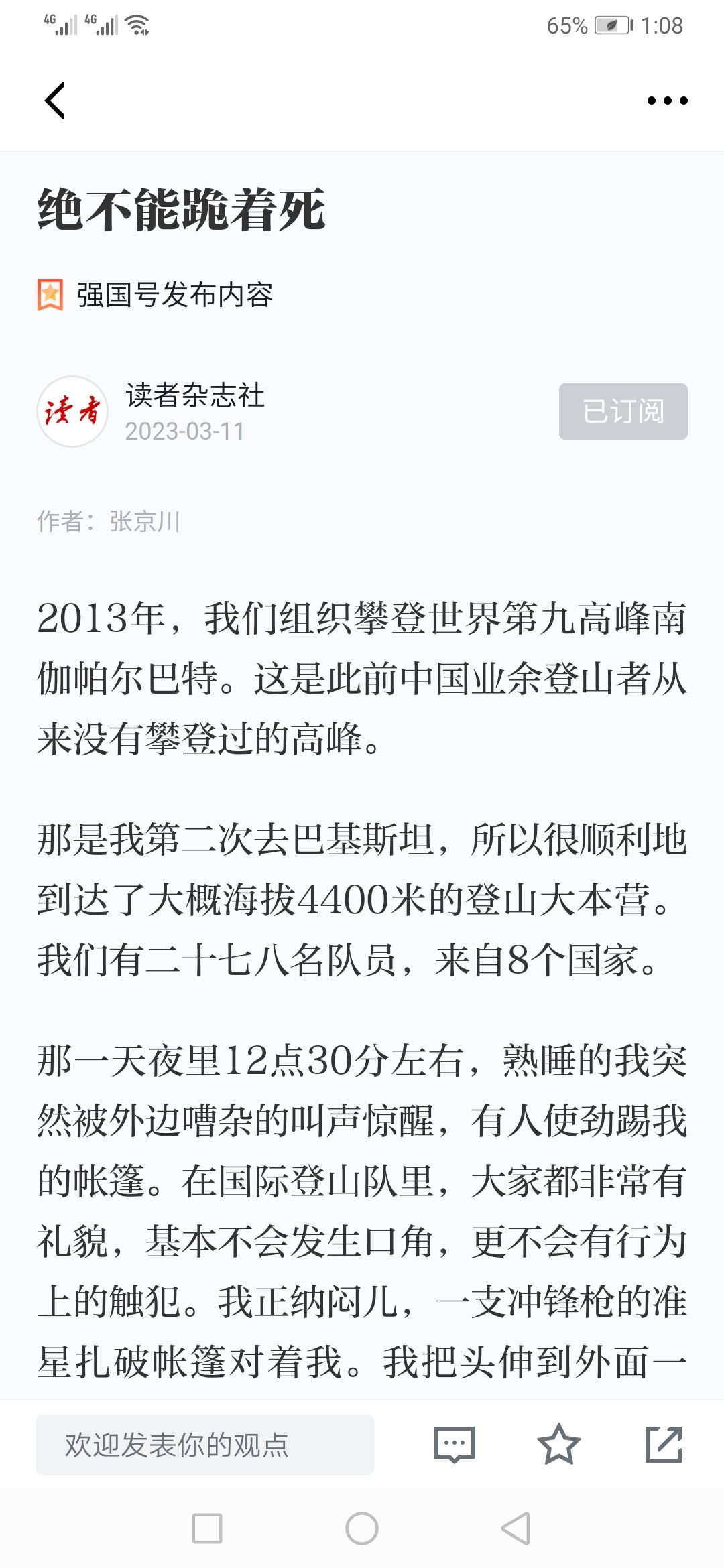Open 读者杂志社 publisher profile
724x1568 pixels.
coord(194,395)
